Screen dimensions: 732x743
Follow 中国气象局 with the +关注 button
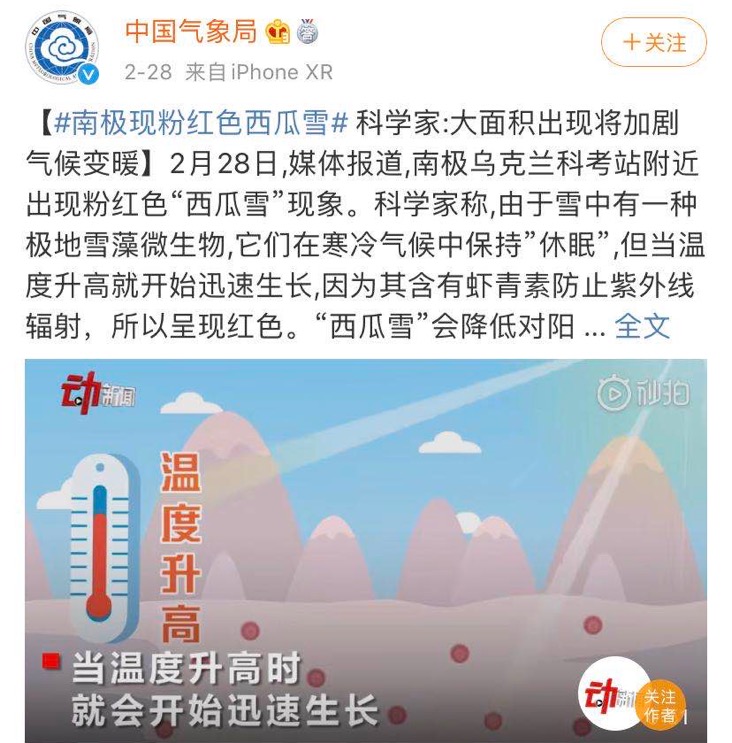pos(654,43)
